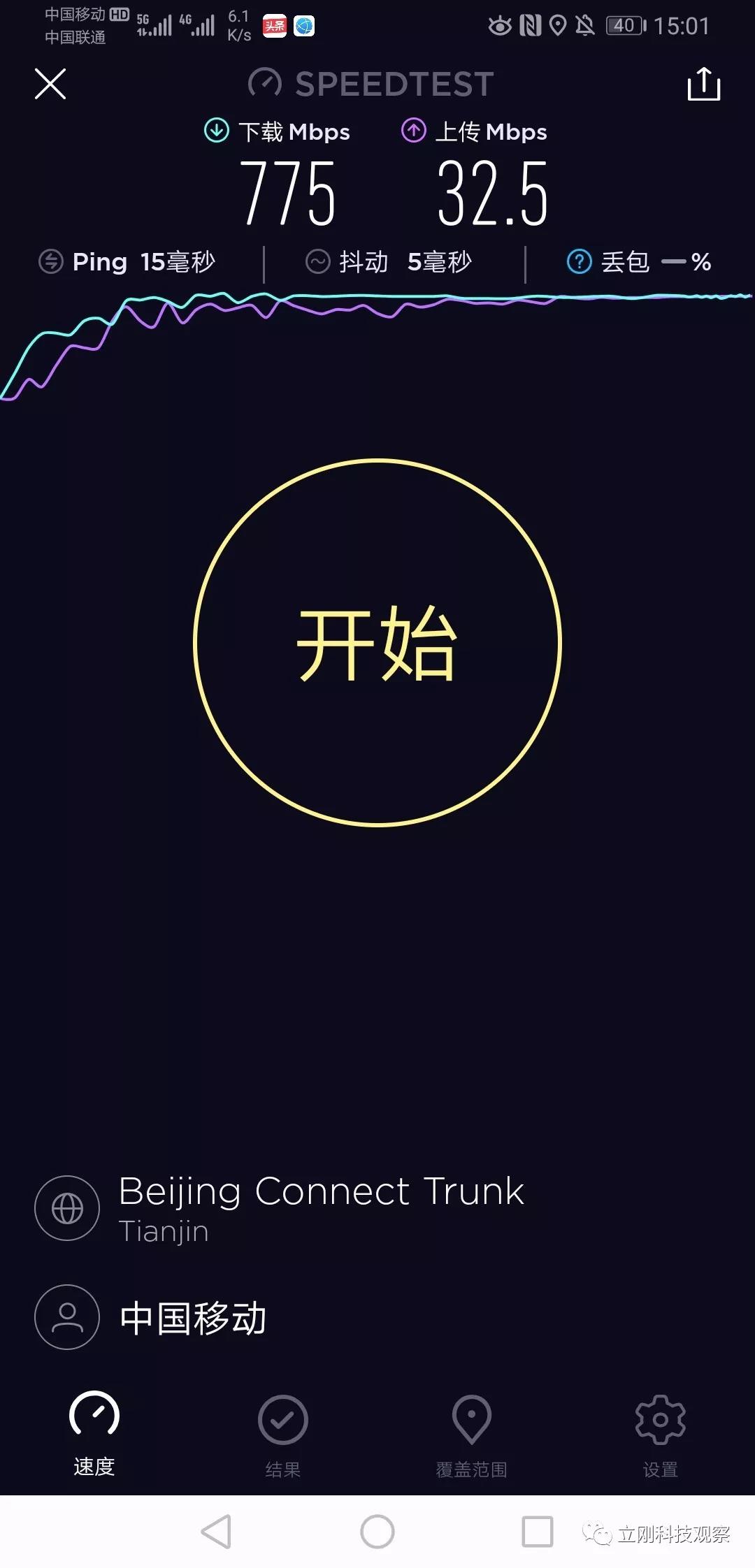Tap the speed graph area below the results
The image size is (755, 1568).
click(x=377, y=342)
